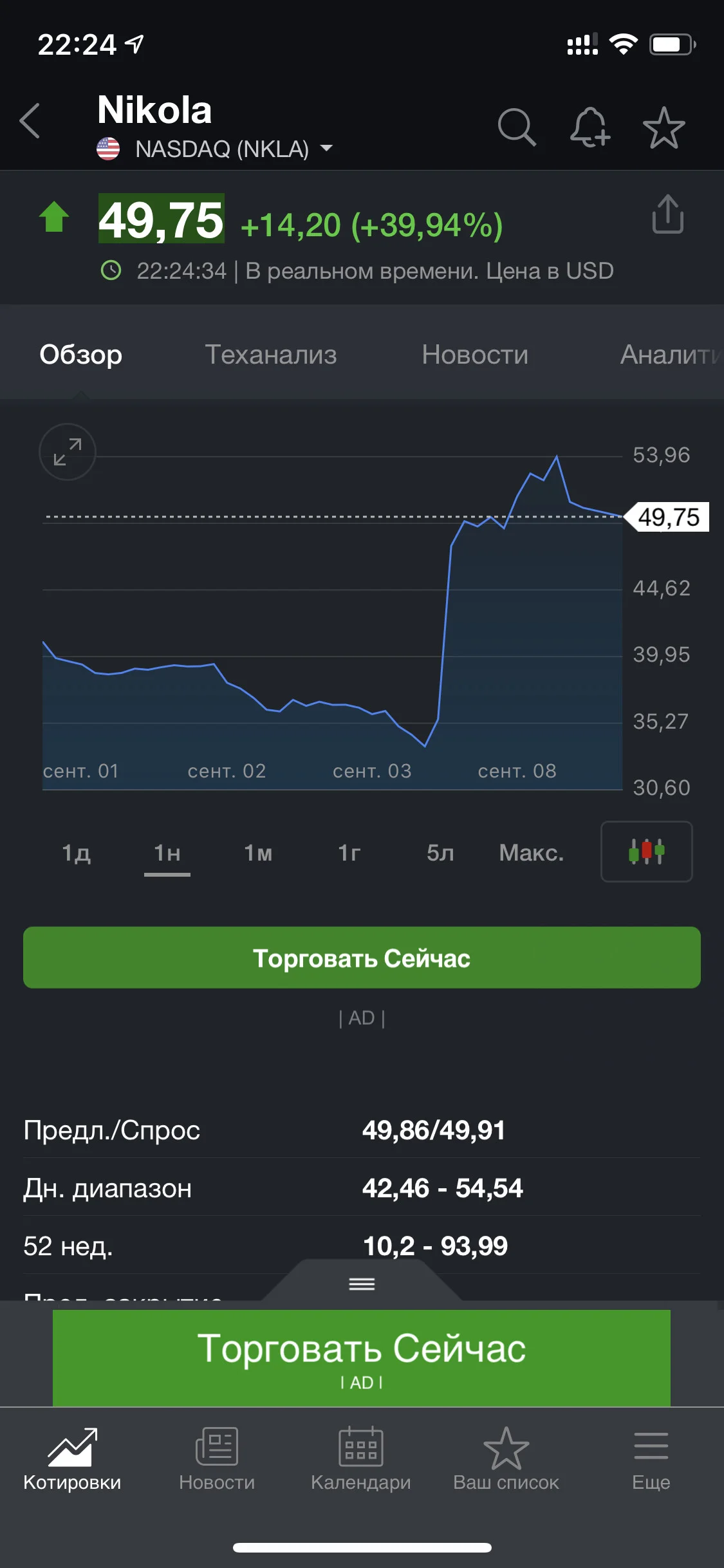This screenshot has width=724, height=1568.
Task: Tap the Торговать Сейчас button below the chart
Action: tap(362, 958)
